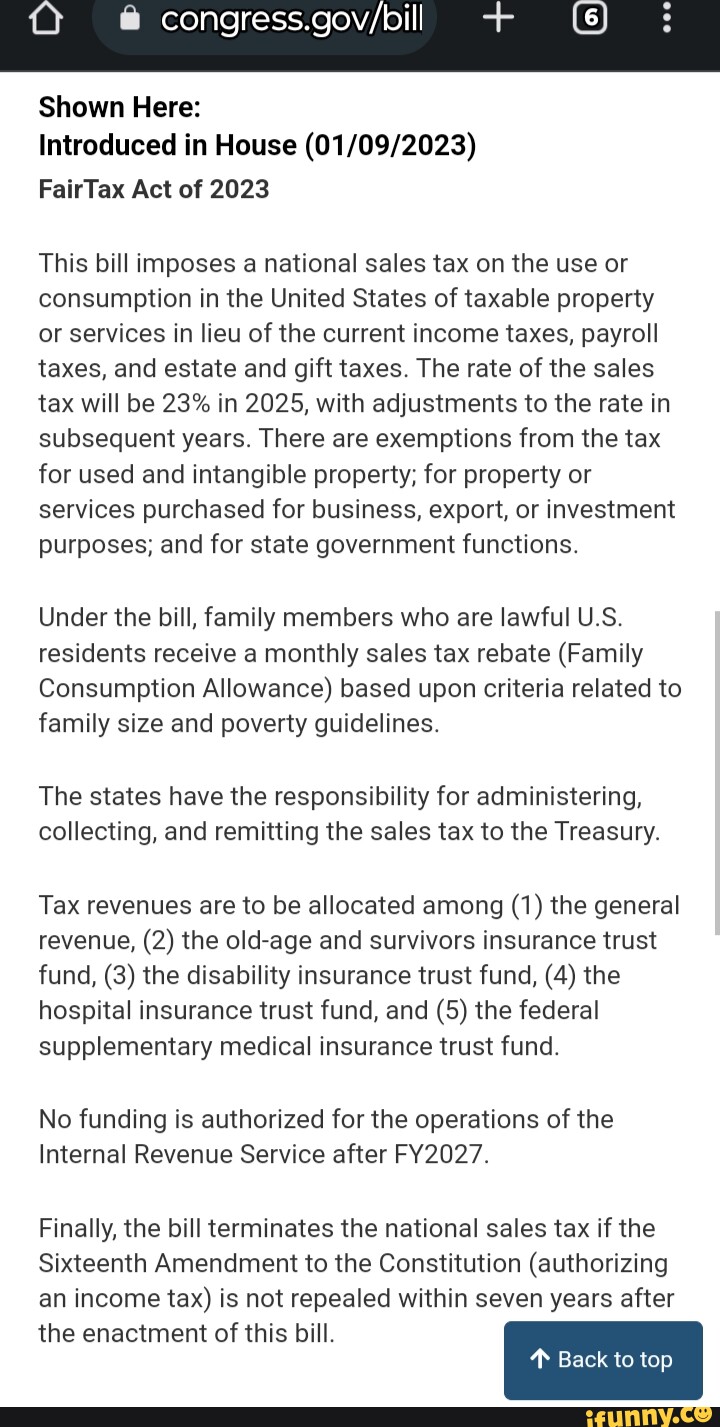Open a new tab with the plus icon
Screen dimensions: 720x1427
point(497,19)
